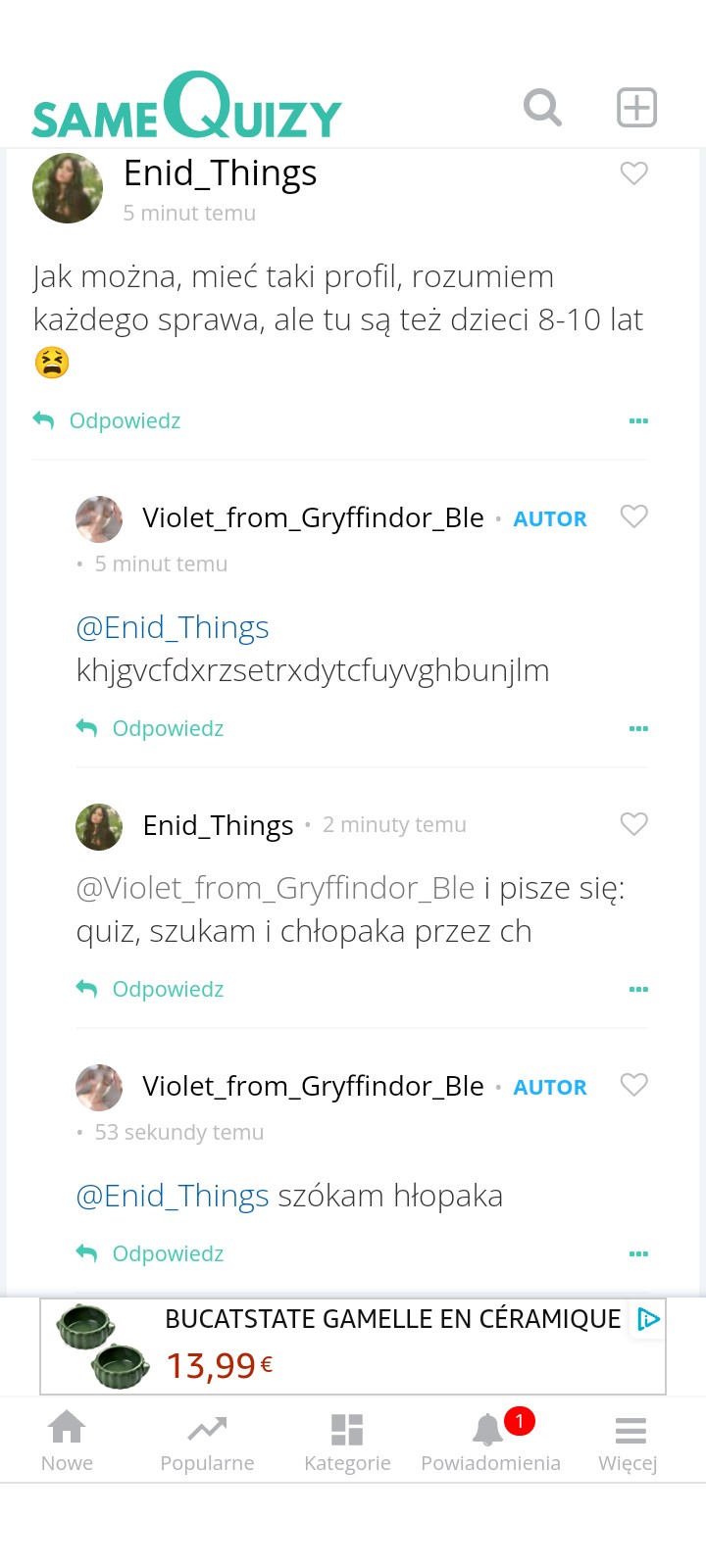Like the 'szókam hłopaka' reply

click(x=634, y=1085)
